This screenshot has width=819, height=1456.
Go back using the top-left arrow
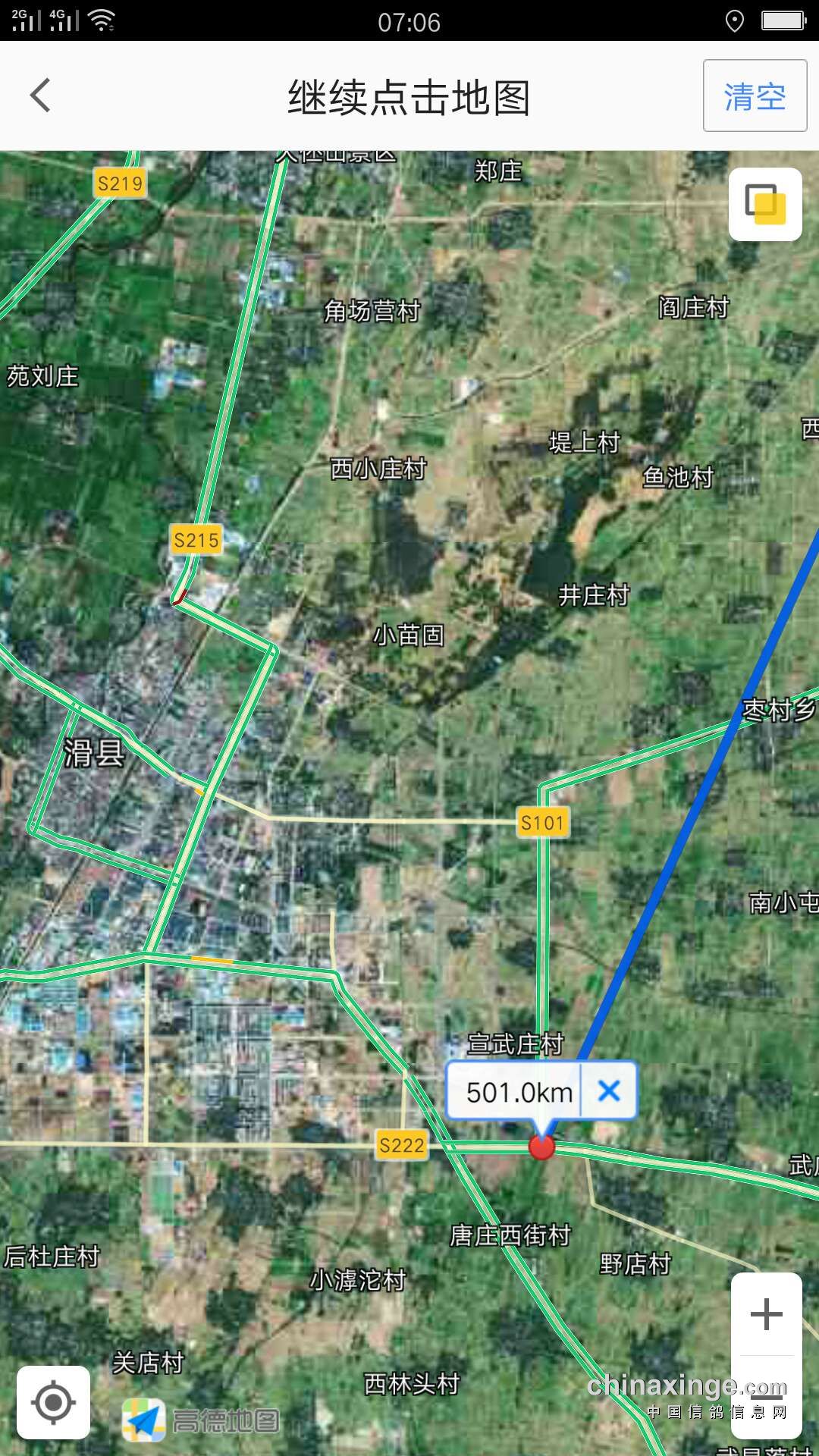(x=41, y=96)
